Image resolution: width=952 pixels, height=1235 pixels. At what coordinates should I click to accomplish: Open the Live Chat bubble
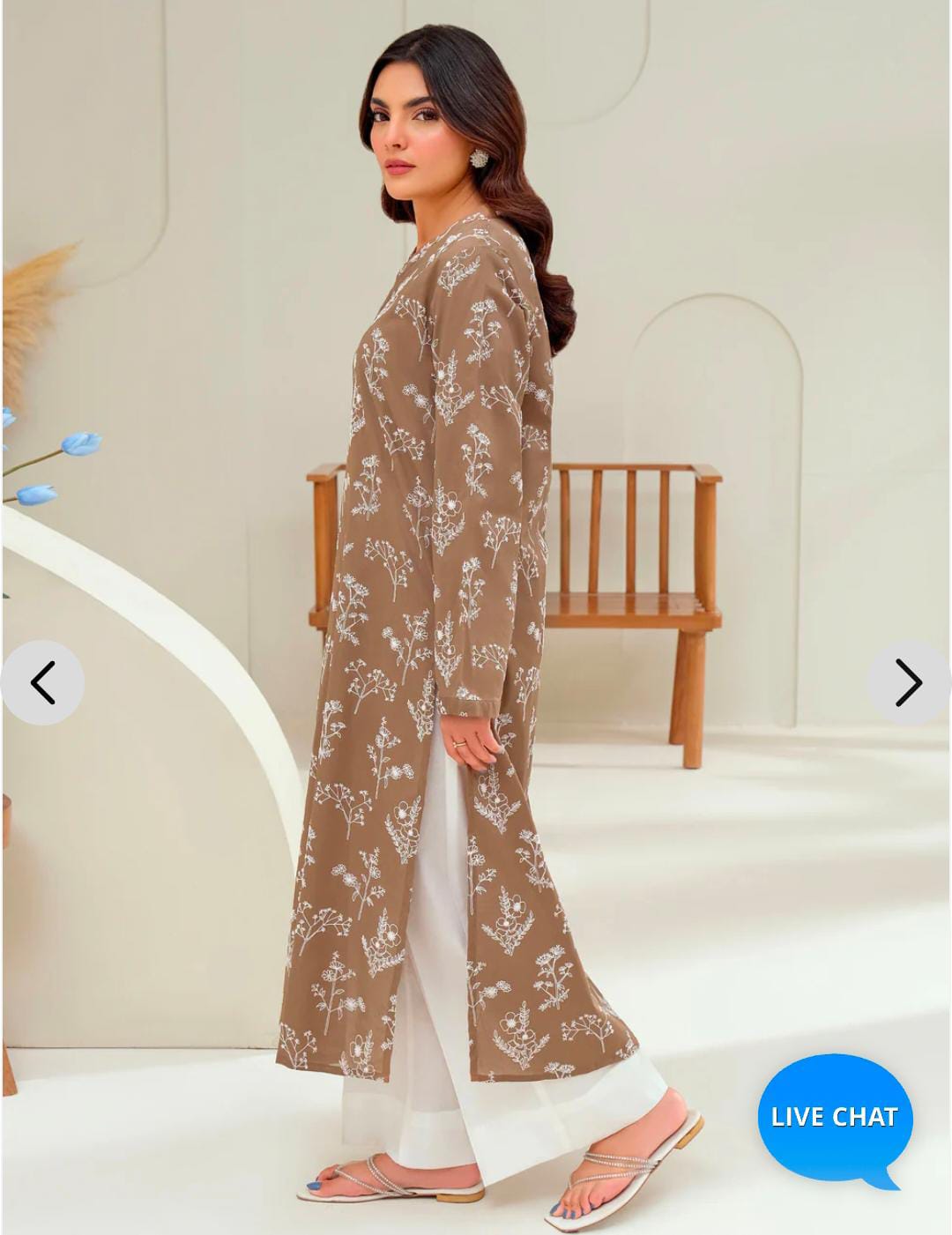tap(834, 1118)
